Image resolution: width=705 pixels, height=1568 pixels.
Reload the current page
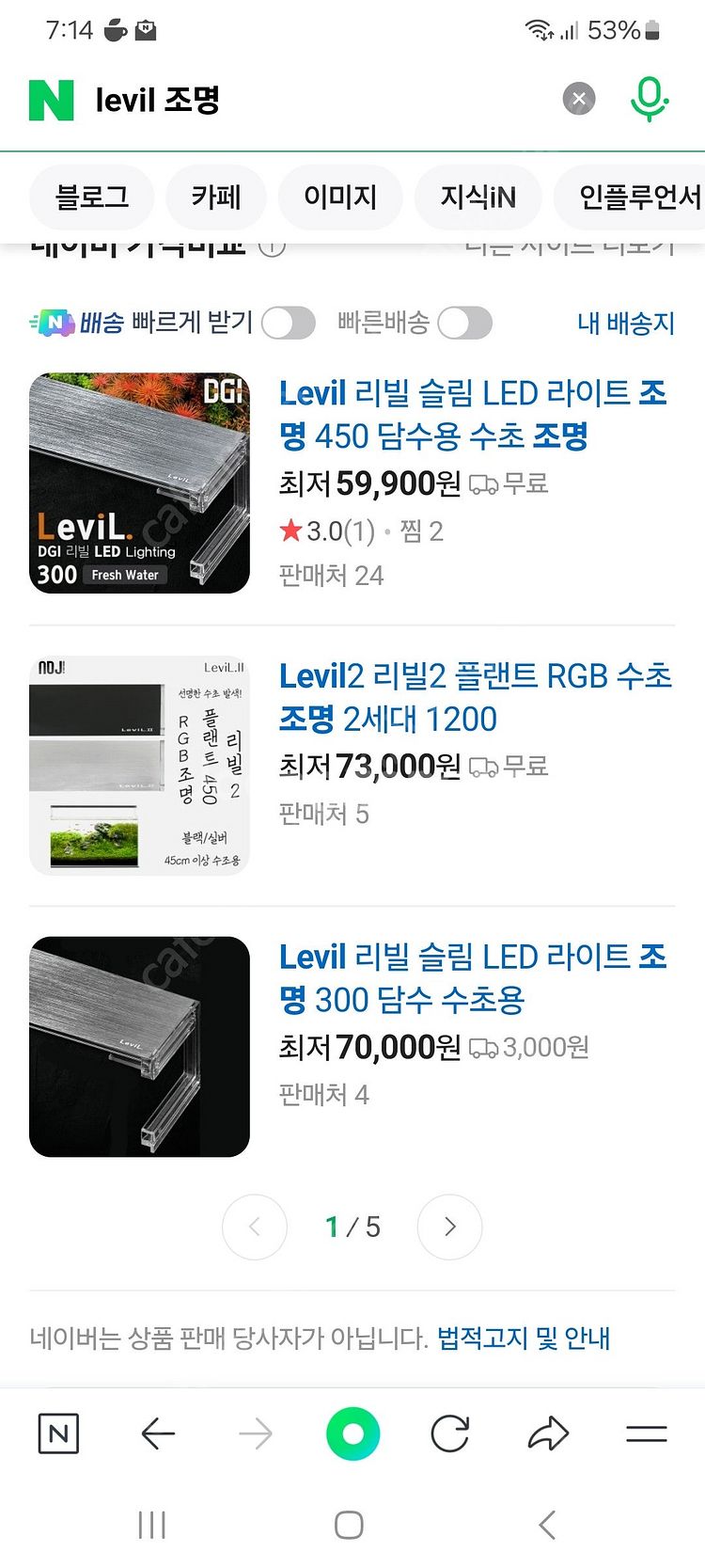coord(449,1433)
